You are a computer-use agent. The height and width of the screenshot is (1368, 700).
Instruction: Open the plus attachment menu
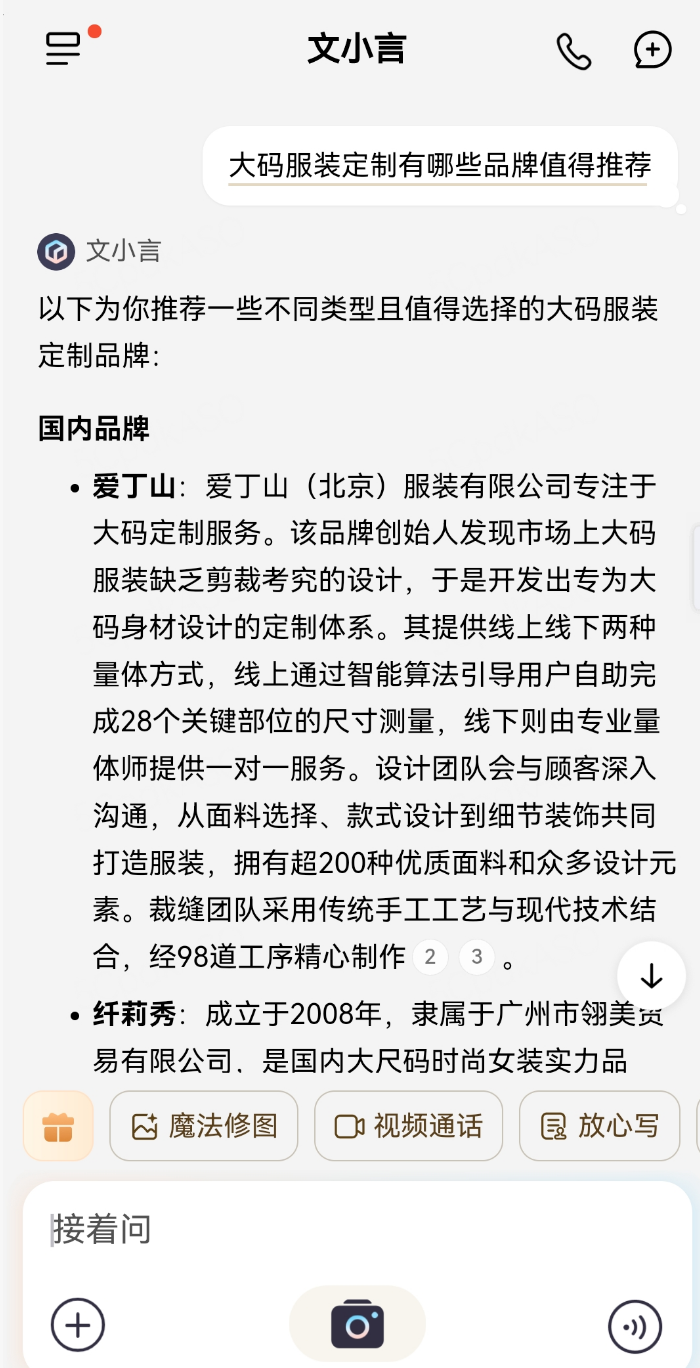(78, 1326)
